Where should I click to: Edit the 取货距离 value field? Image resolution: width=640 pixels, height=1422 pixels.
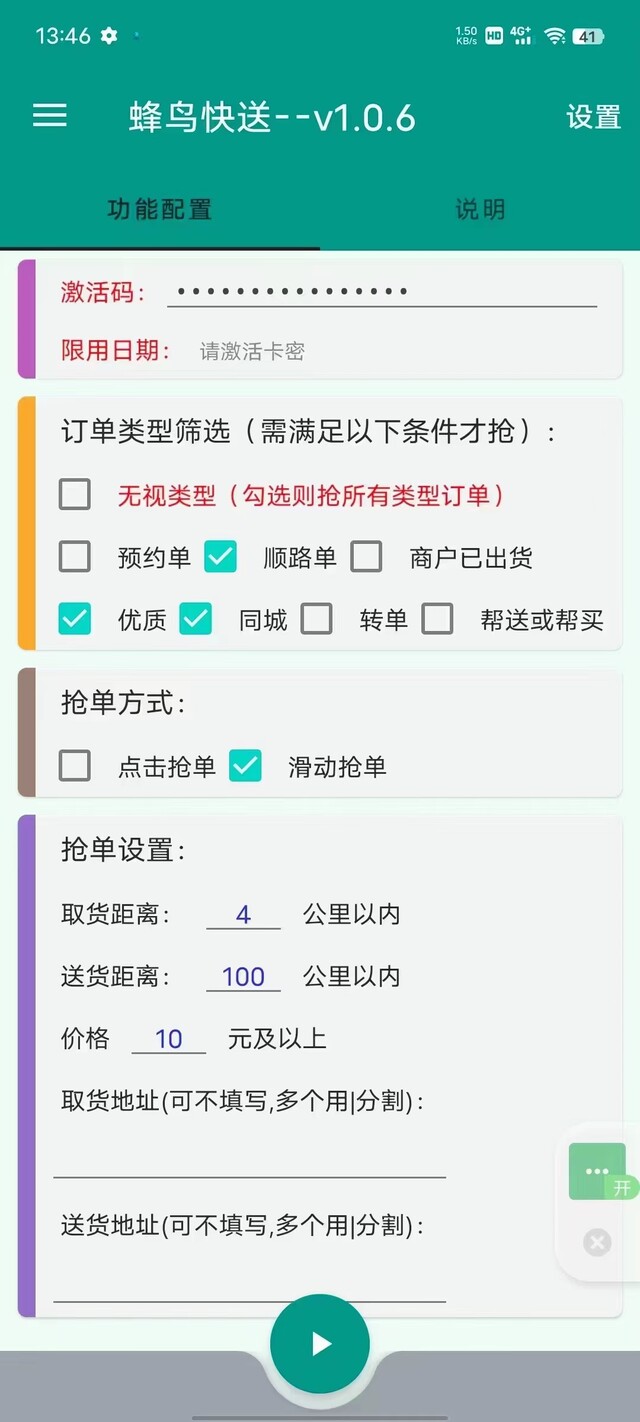(x=243, y=914)
